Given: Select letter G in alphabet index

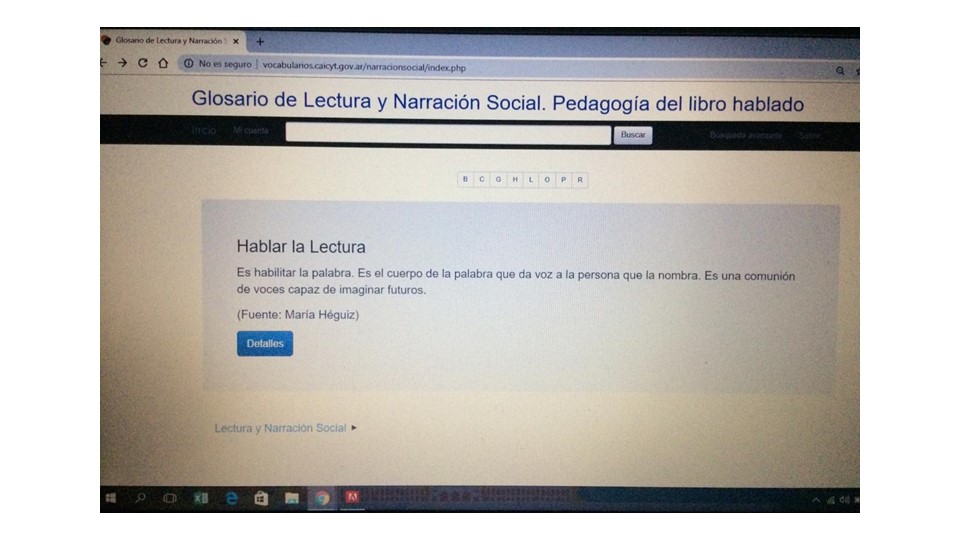Looking at the screenshot, I should (x=498, y=180).
